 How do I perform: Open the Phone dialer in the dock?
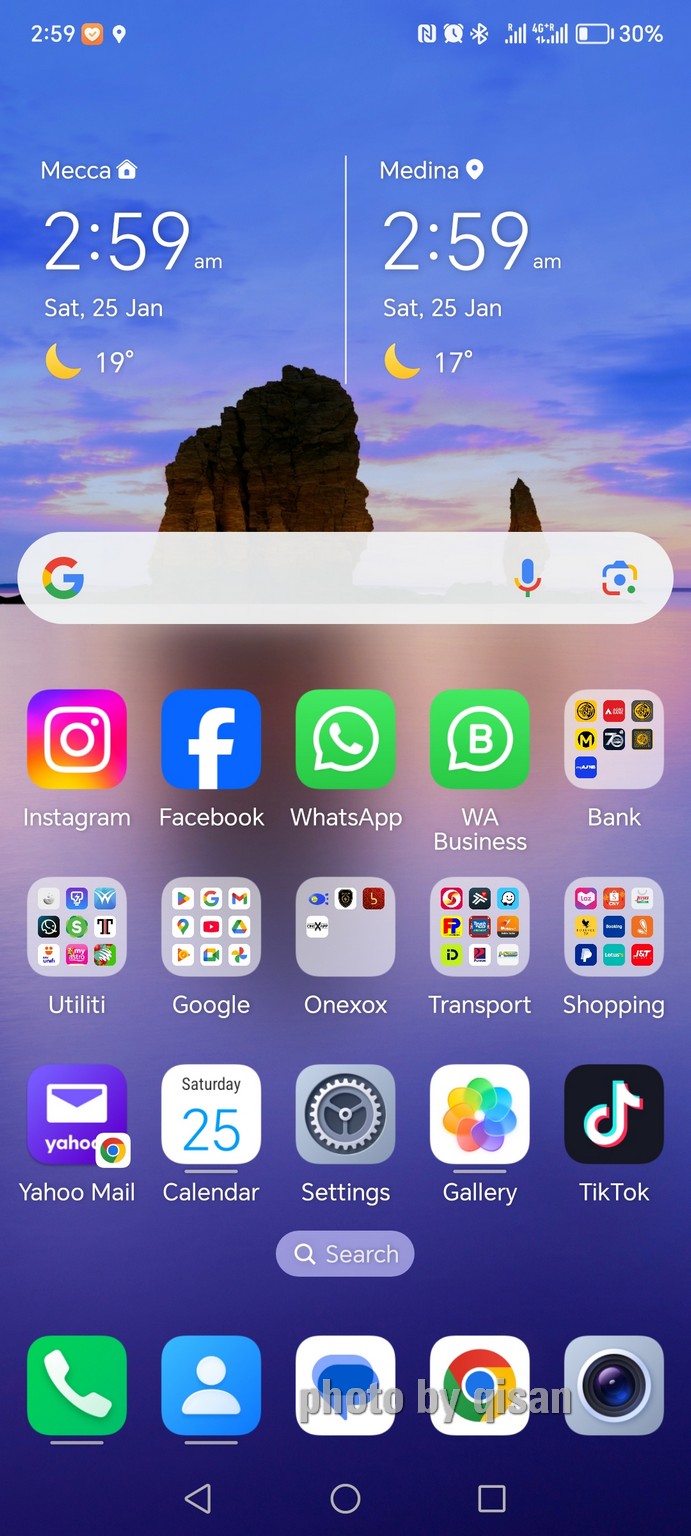pos(77,1386)
